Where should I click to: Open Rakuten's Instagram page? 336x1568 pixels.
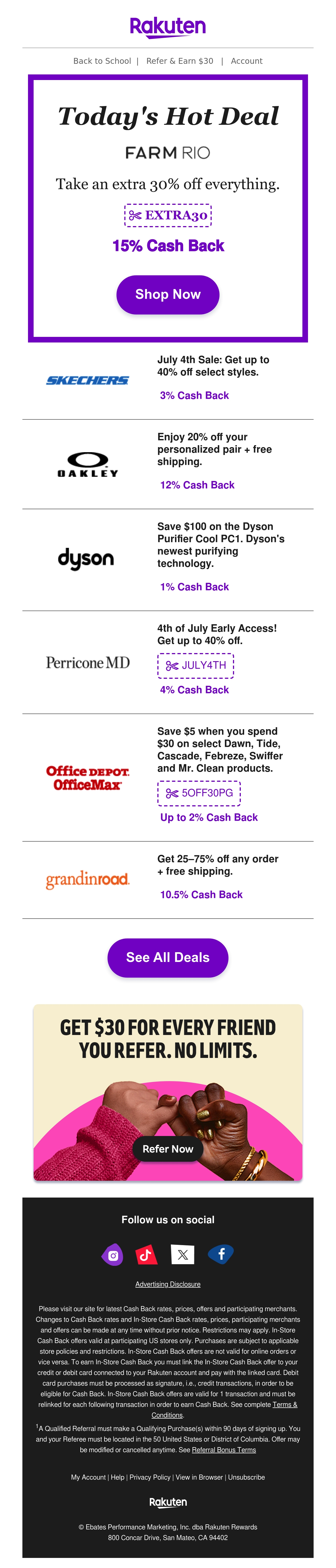click(113, 1255)
